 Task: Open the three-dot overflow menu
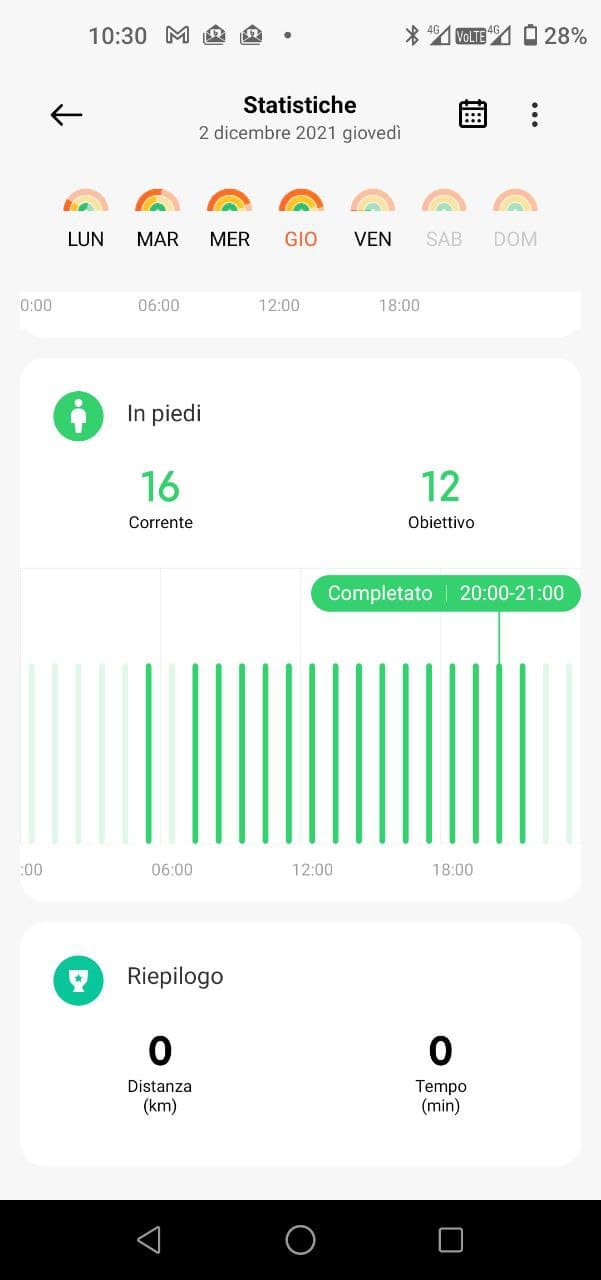(x=535, y=115)
